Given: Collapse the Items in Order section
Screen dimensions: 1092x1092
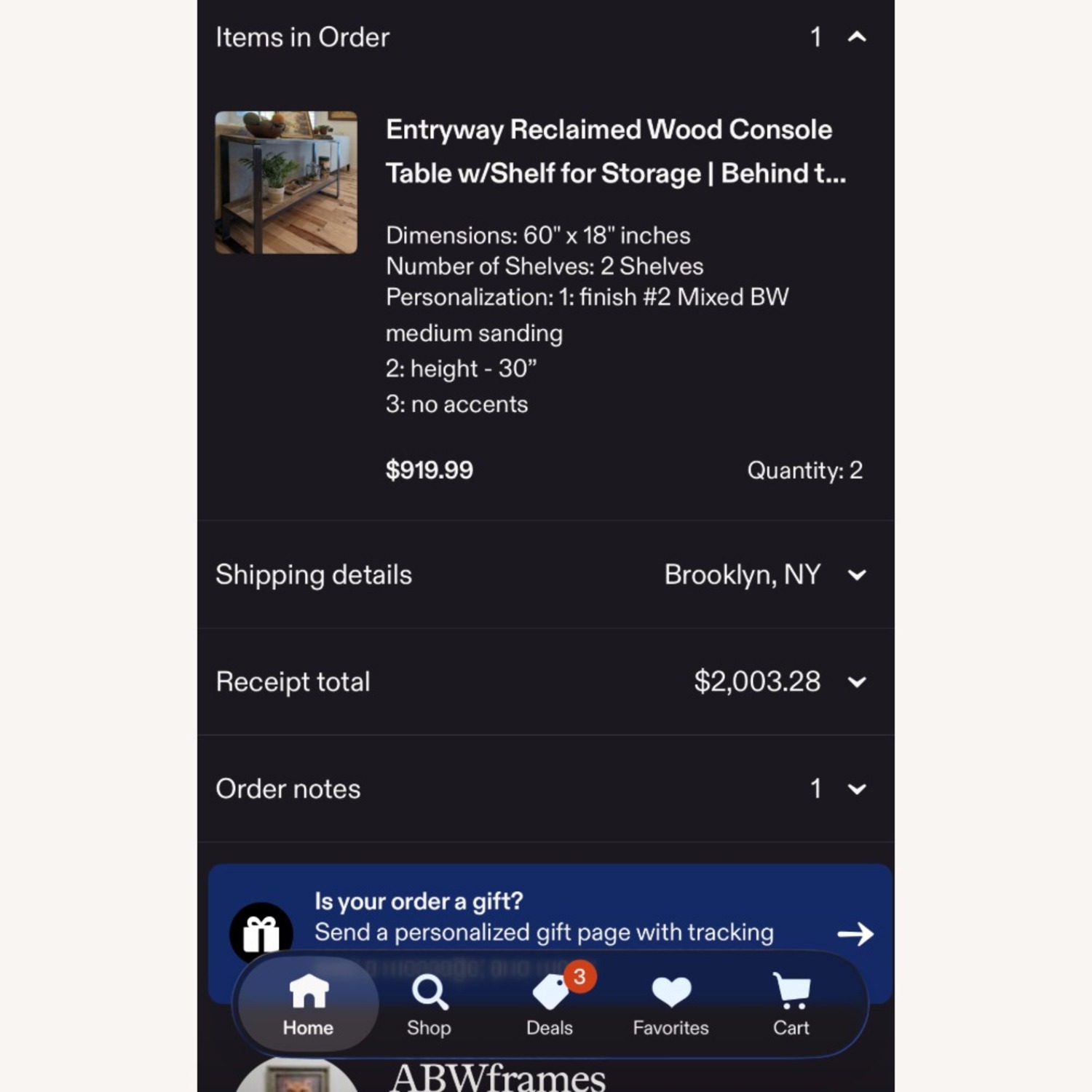Looking at the screenshot, I should [x=856, y=37].
